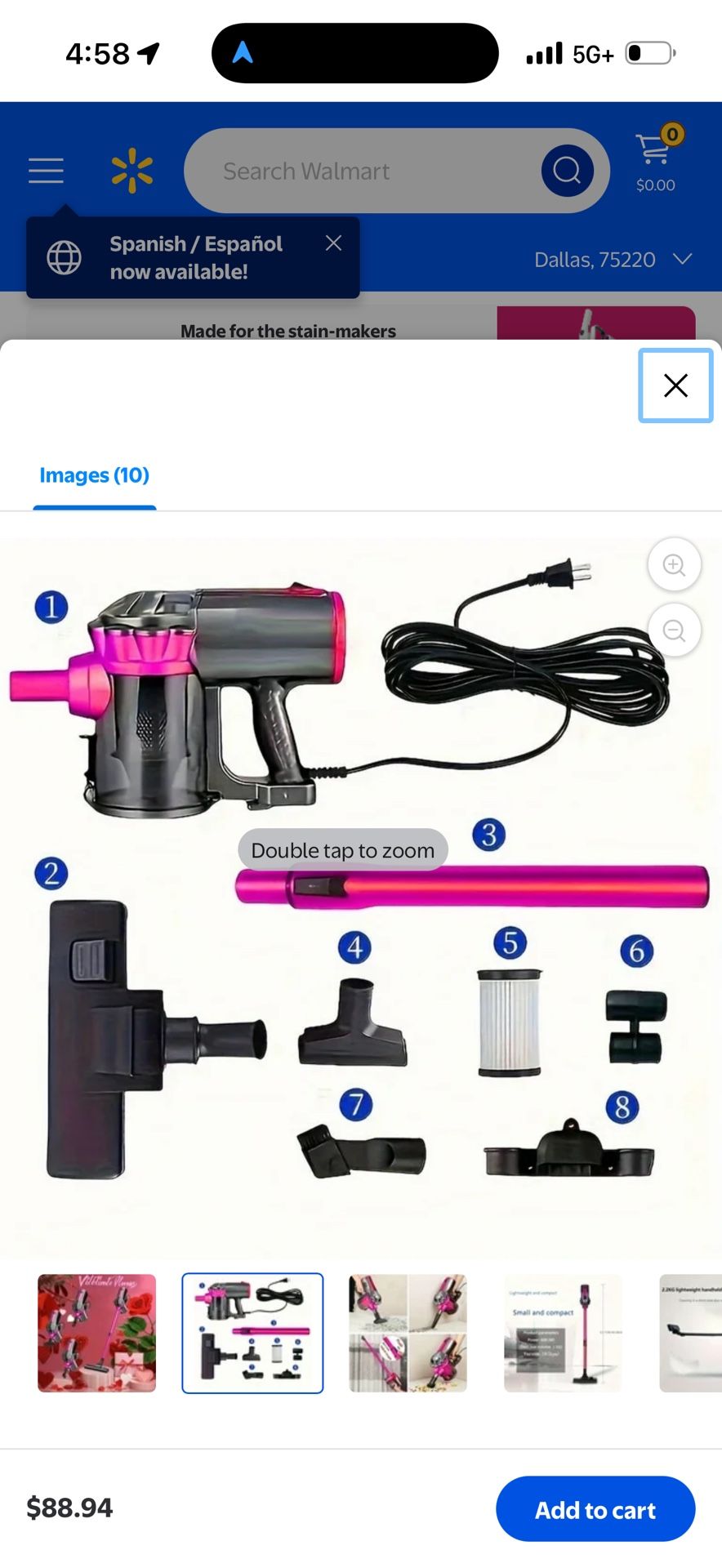
Task: Close the image viewer
Action: coord(675,385)
